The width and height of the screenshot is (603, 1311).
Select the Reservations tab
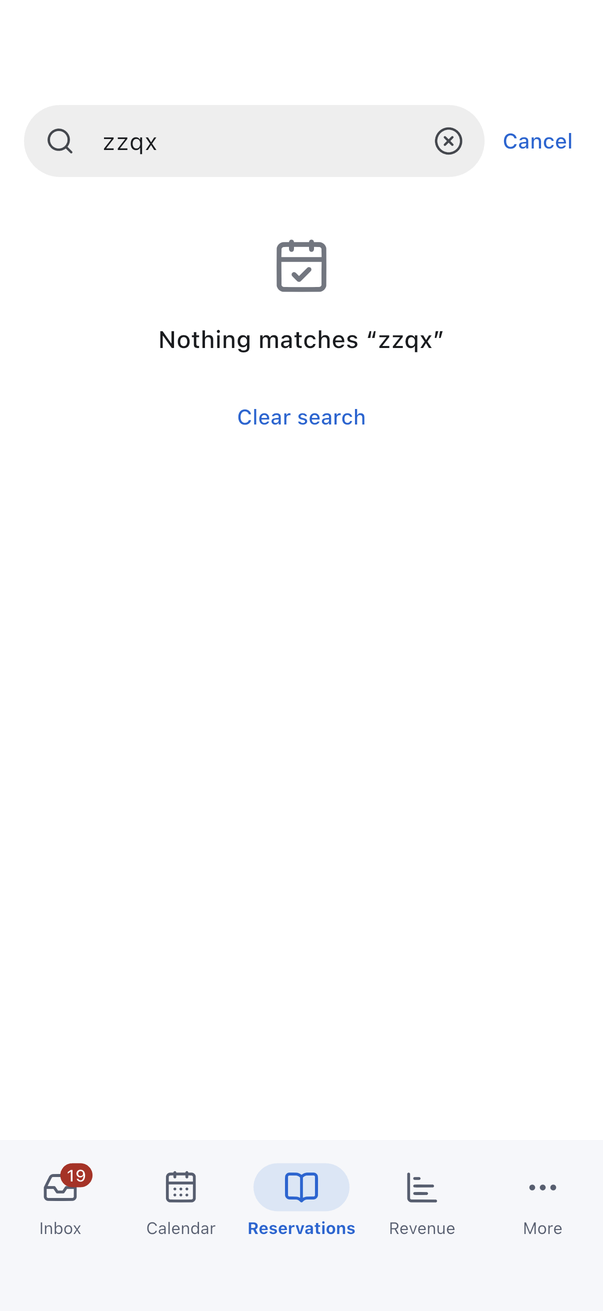(301, 1201)
